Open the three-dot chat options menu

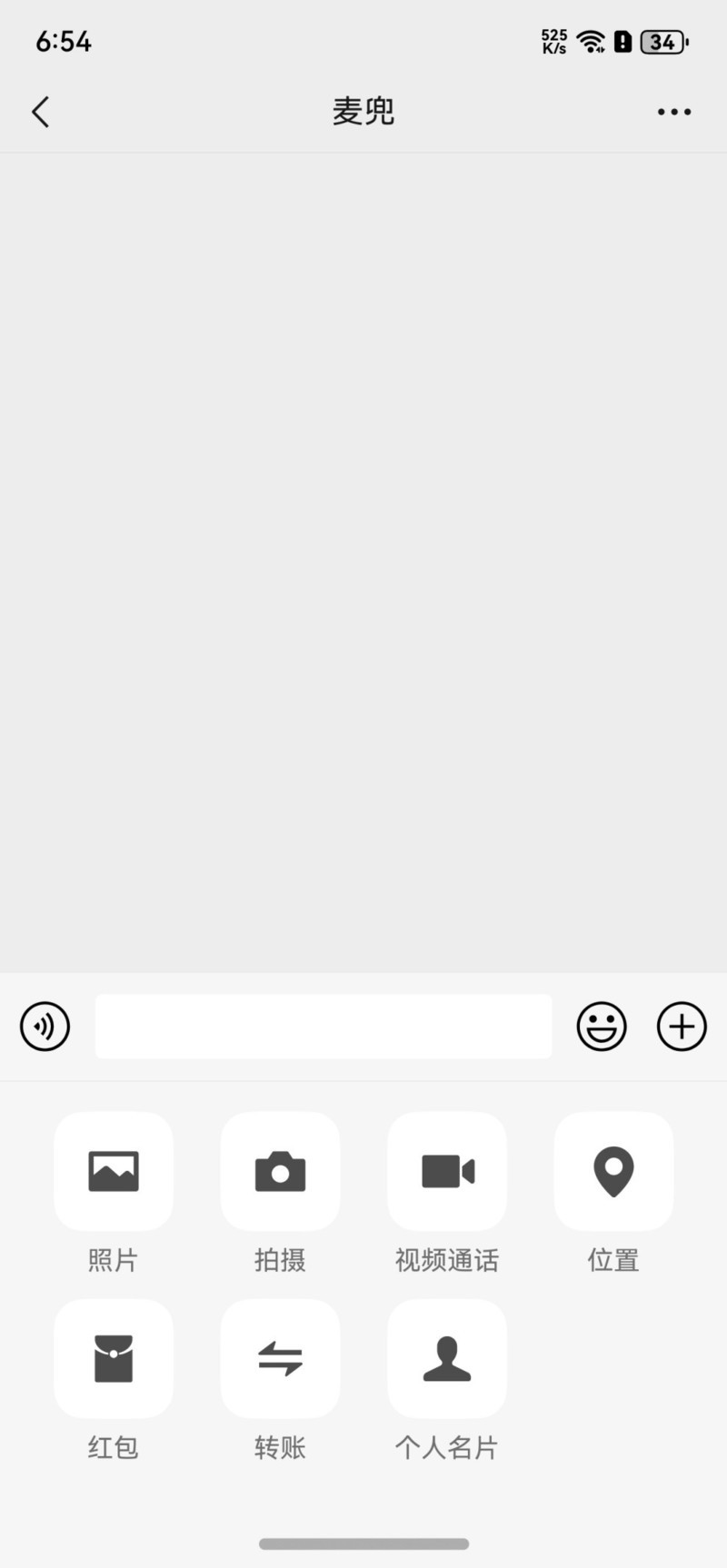point(674,112)
